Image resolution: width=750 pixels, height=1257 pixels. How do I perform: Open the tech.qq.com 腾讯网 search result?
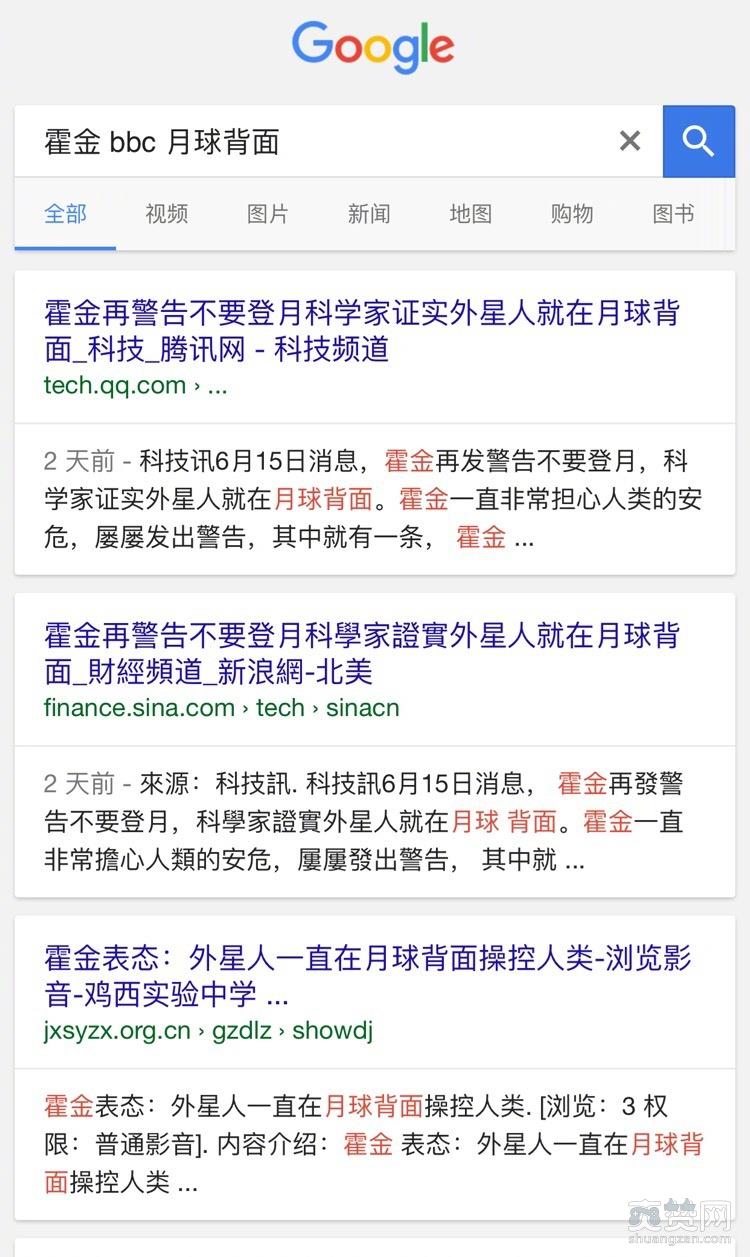click(x=361, y=331)
